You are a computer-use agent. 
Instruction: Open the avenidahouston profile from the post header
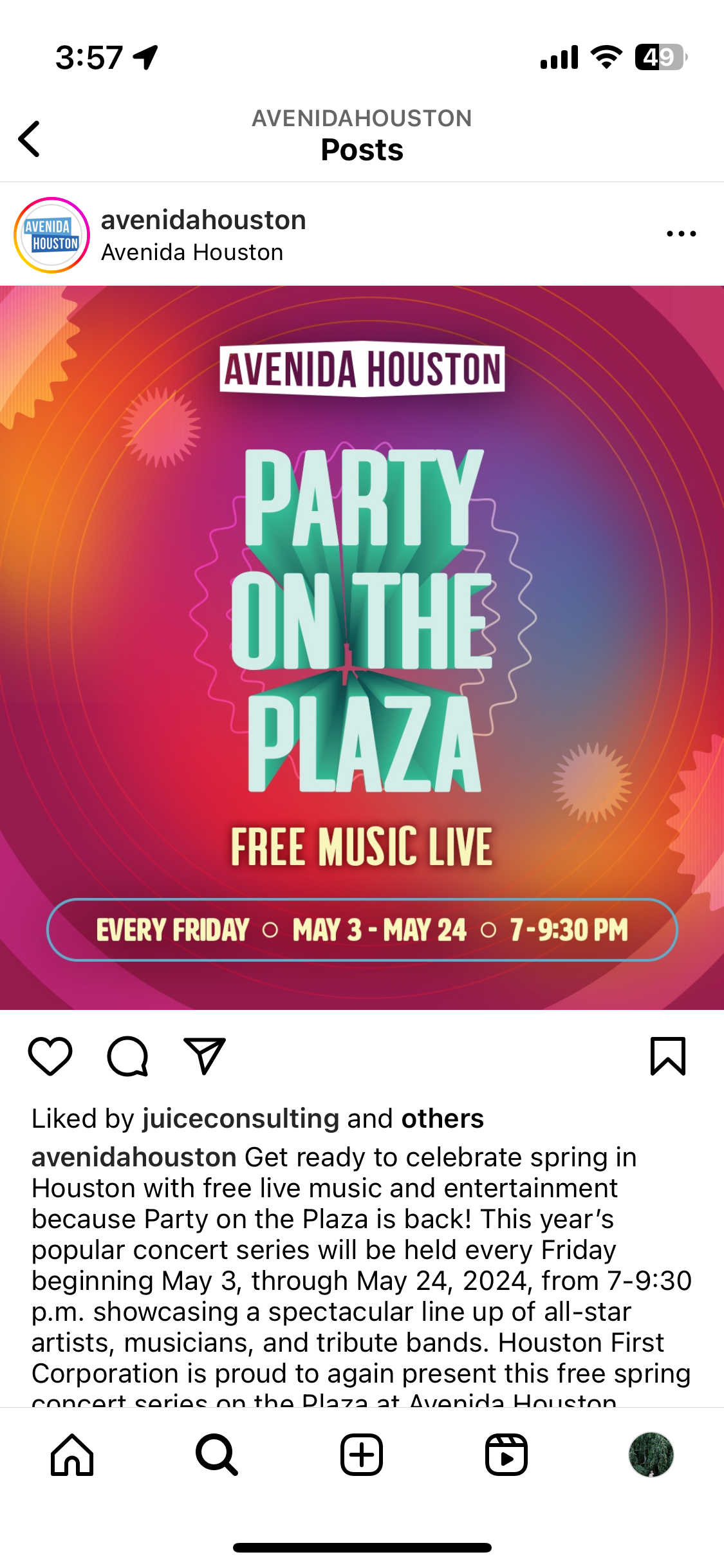(x=203, y=221)
